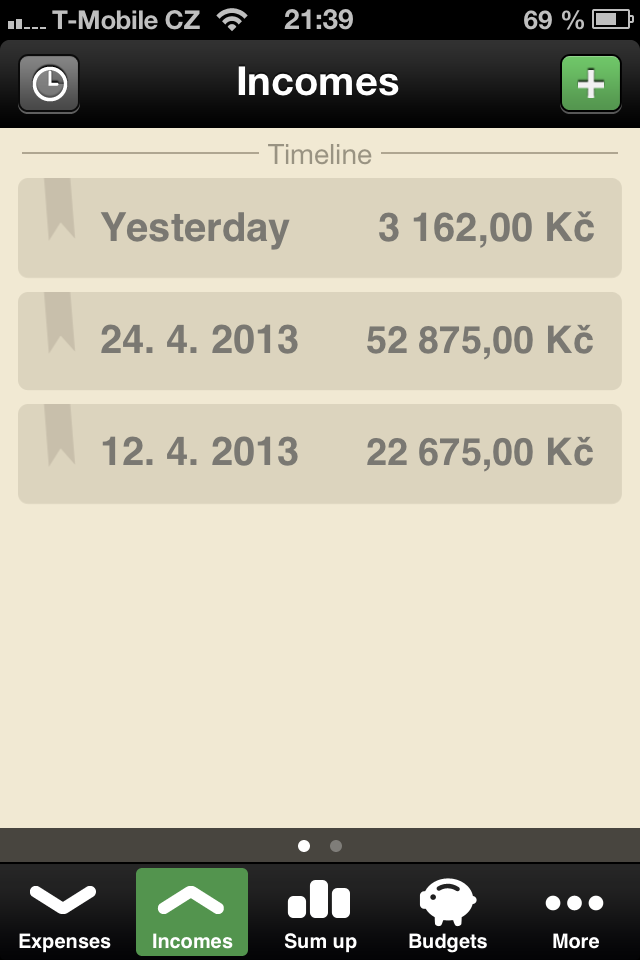Image resolution: width=640 pixels, height=960 pixels.
Task: Open Yesterday's income entry
Action: point(320,228)
